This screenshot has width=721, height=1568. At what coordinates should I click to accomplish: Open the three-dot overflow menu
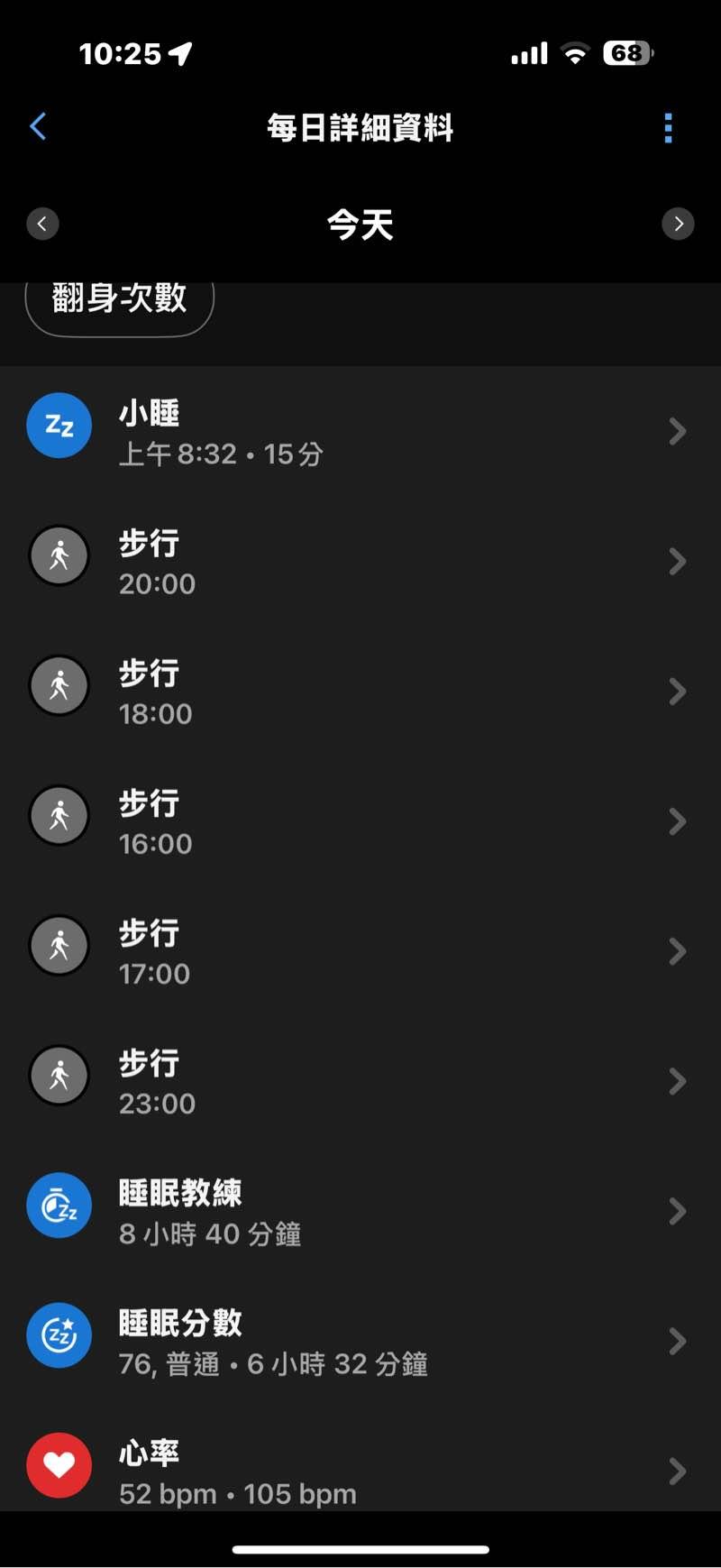click(668, 128)
